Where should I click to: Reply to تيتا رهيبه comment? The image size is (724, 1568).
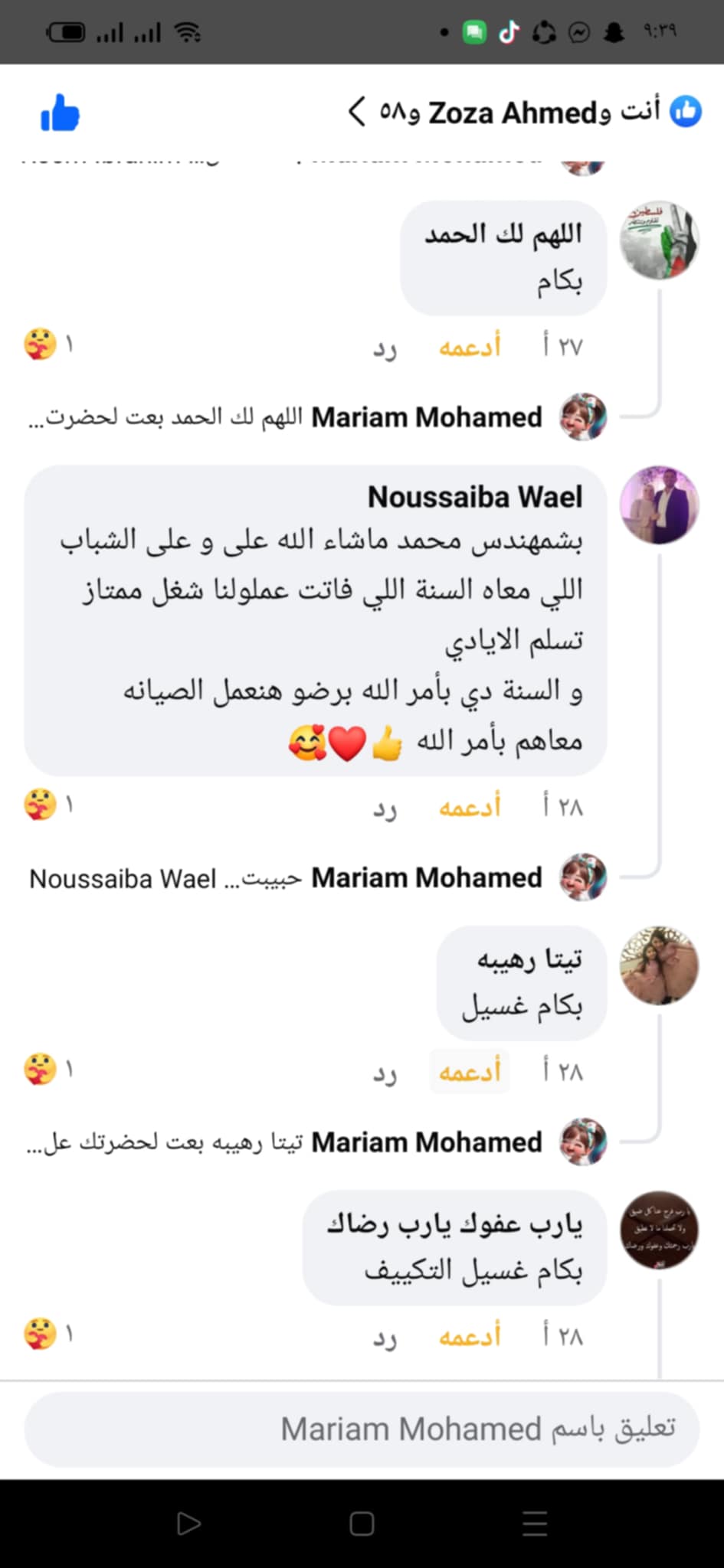coord(385,1073)
